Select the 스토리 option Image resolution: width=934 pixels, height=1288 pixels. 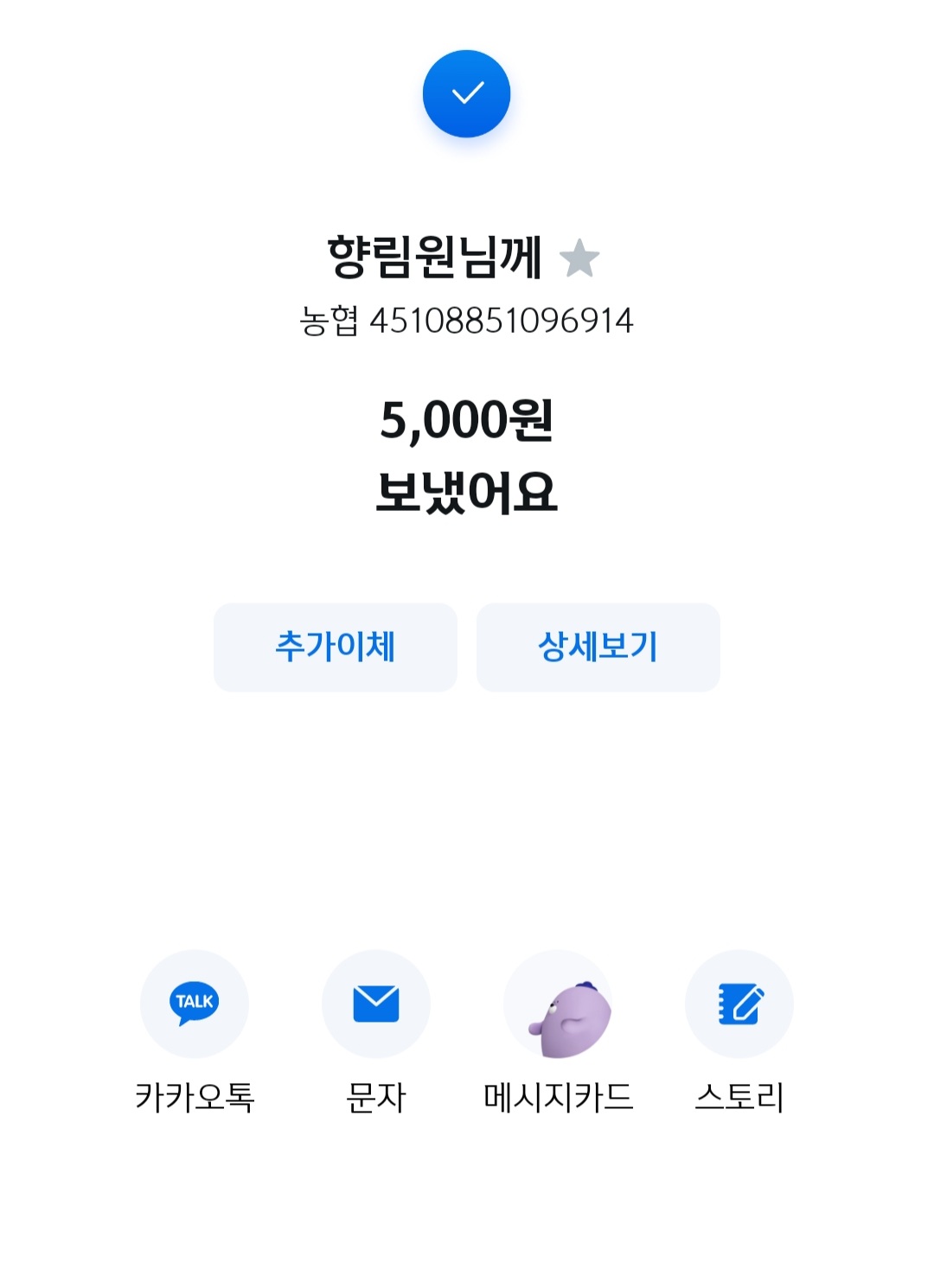click(x=739, y=1004)
